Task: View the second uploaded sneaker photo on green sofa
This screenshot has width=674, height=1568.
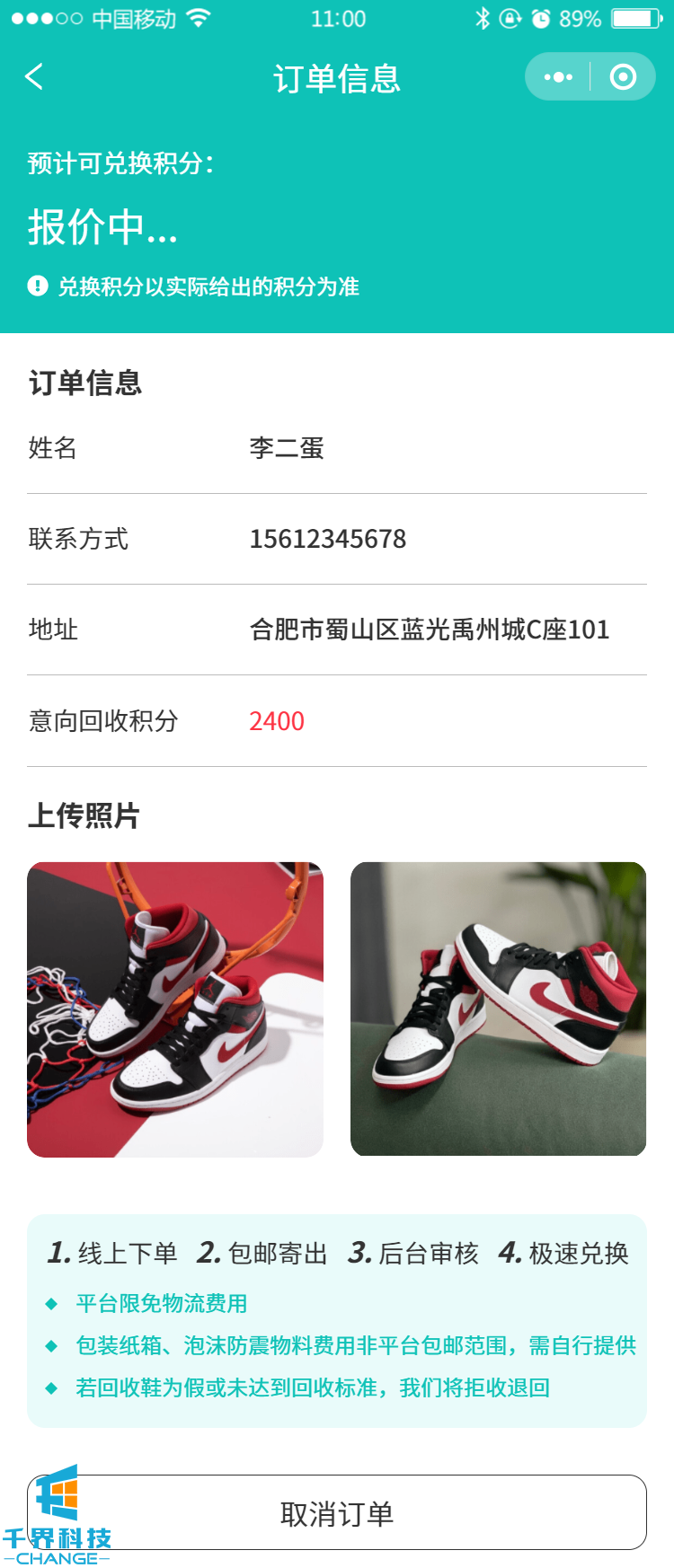Action: click(x=498, y=1009)
